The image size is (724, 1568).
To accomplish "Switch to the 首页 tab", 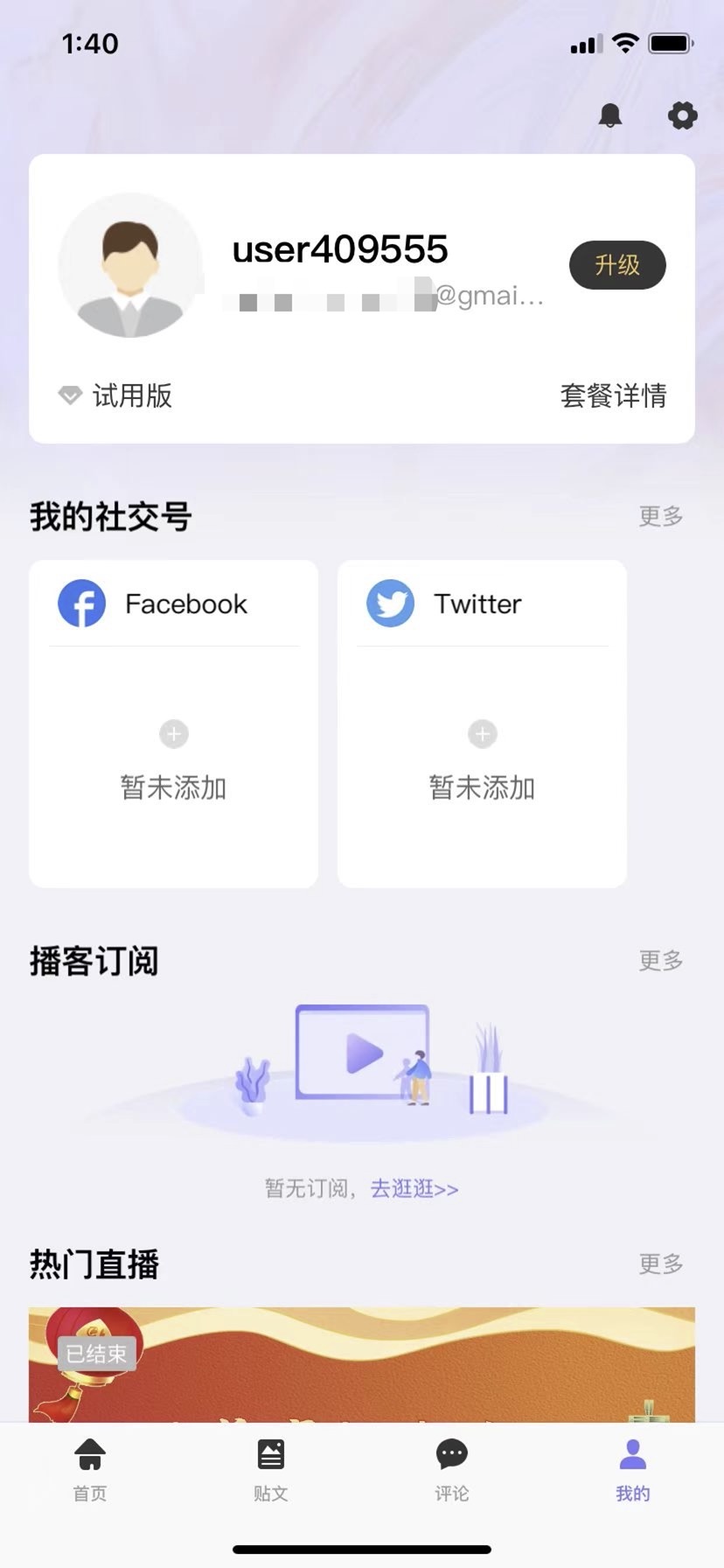I will [x=90, y=1470].
